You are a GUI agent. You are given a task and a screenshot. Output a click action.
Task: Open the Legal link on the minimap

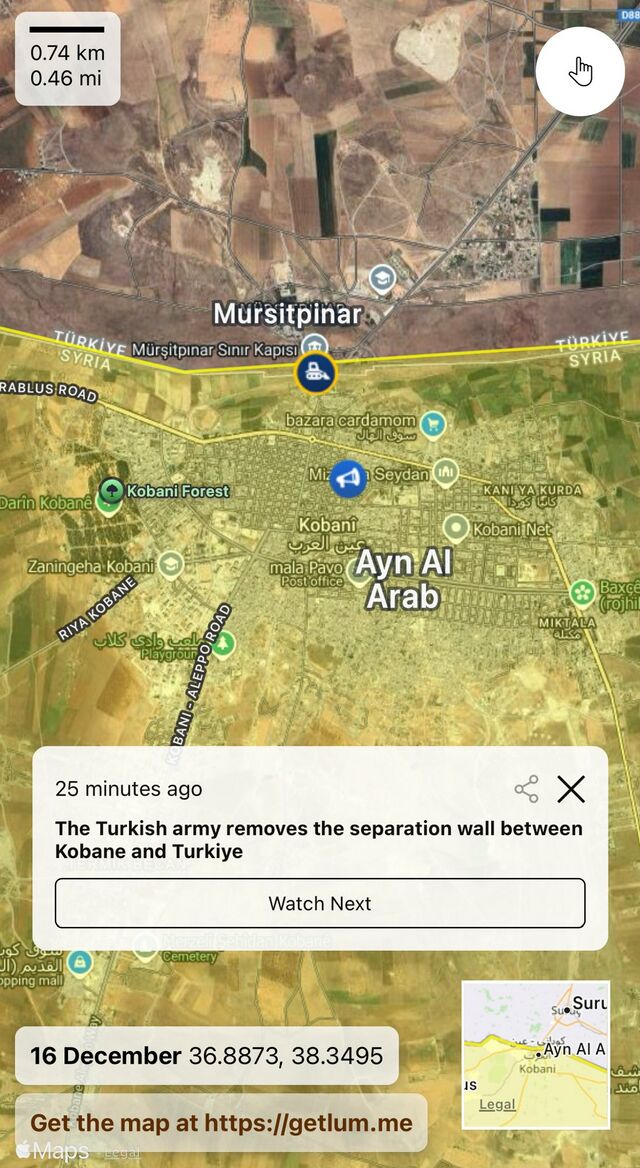[x=497, y=1105]
